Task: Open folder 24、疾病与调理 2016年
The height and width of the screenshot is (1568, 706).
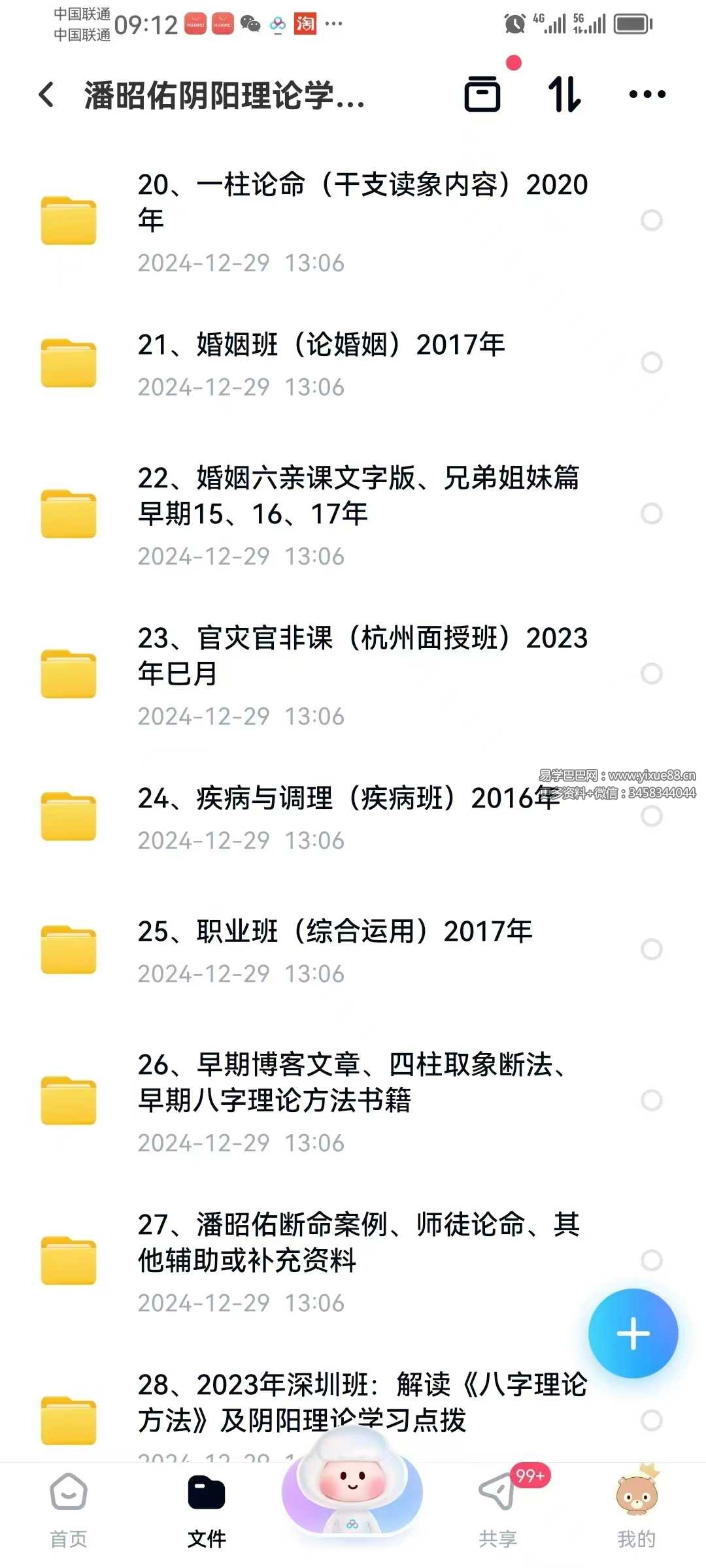Action: point(348,800)
